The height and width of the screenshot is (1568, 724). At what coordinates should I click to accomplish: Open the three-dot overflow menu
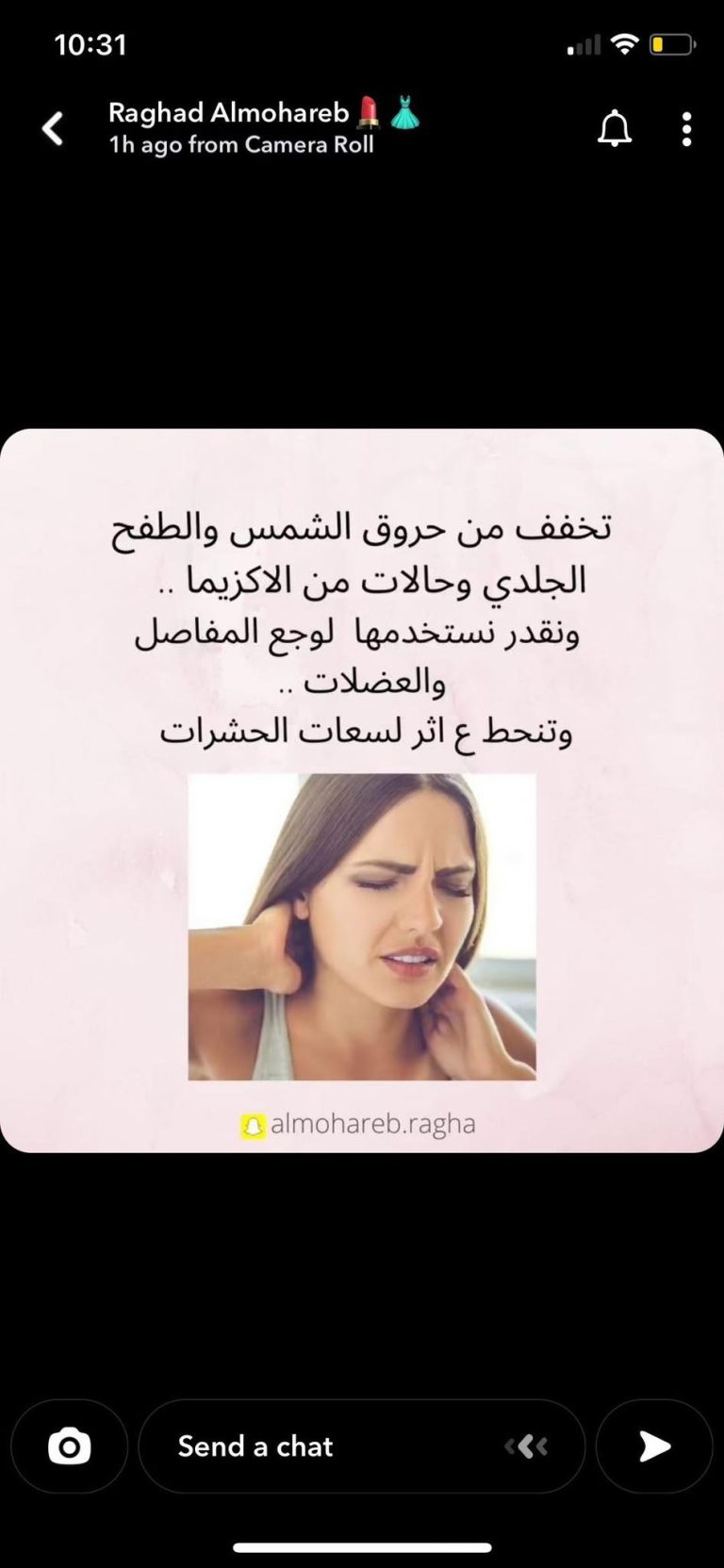click(x=686, y=129)
